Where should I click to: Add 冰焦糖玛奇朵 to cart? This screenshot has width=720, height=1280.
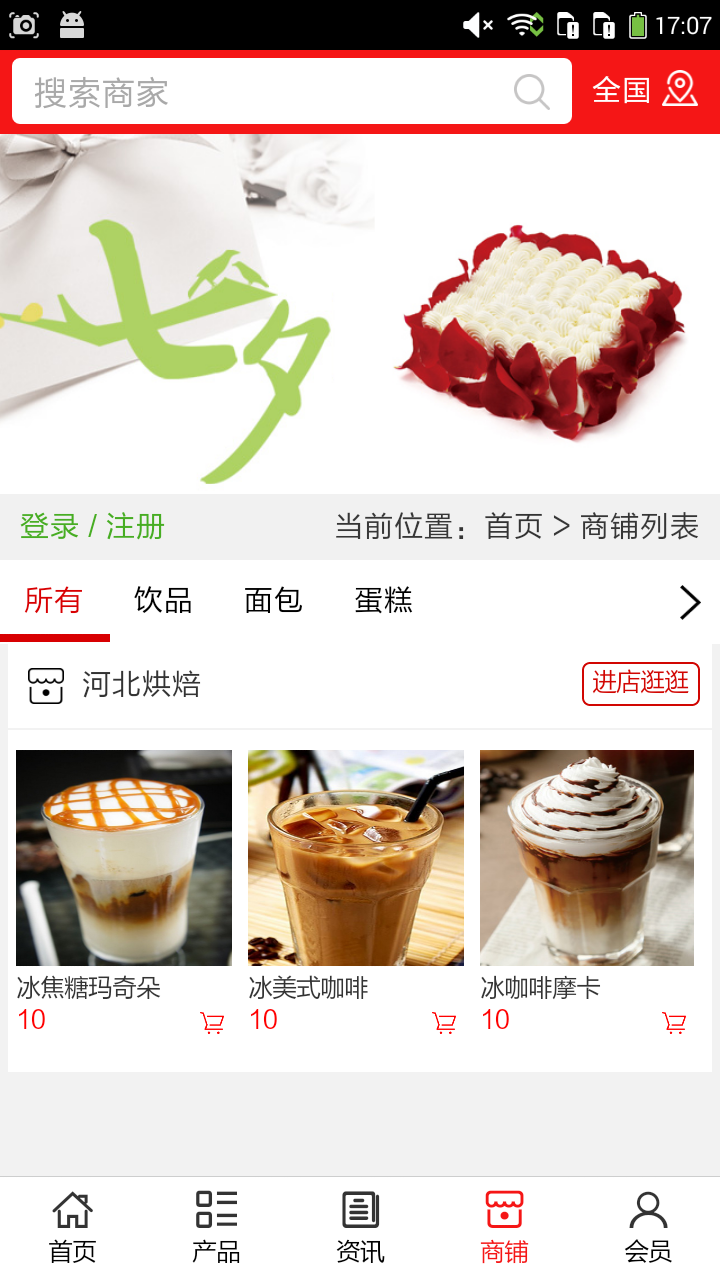(x=212, y=1023)
